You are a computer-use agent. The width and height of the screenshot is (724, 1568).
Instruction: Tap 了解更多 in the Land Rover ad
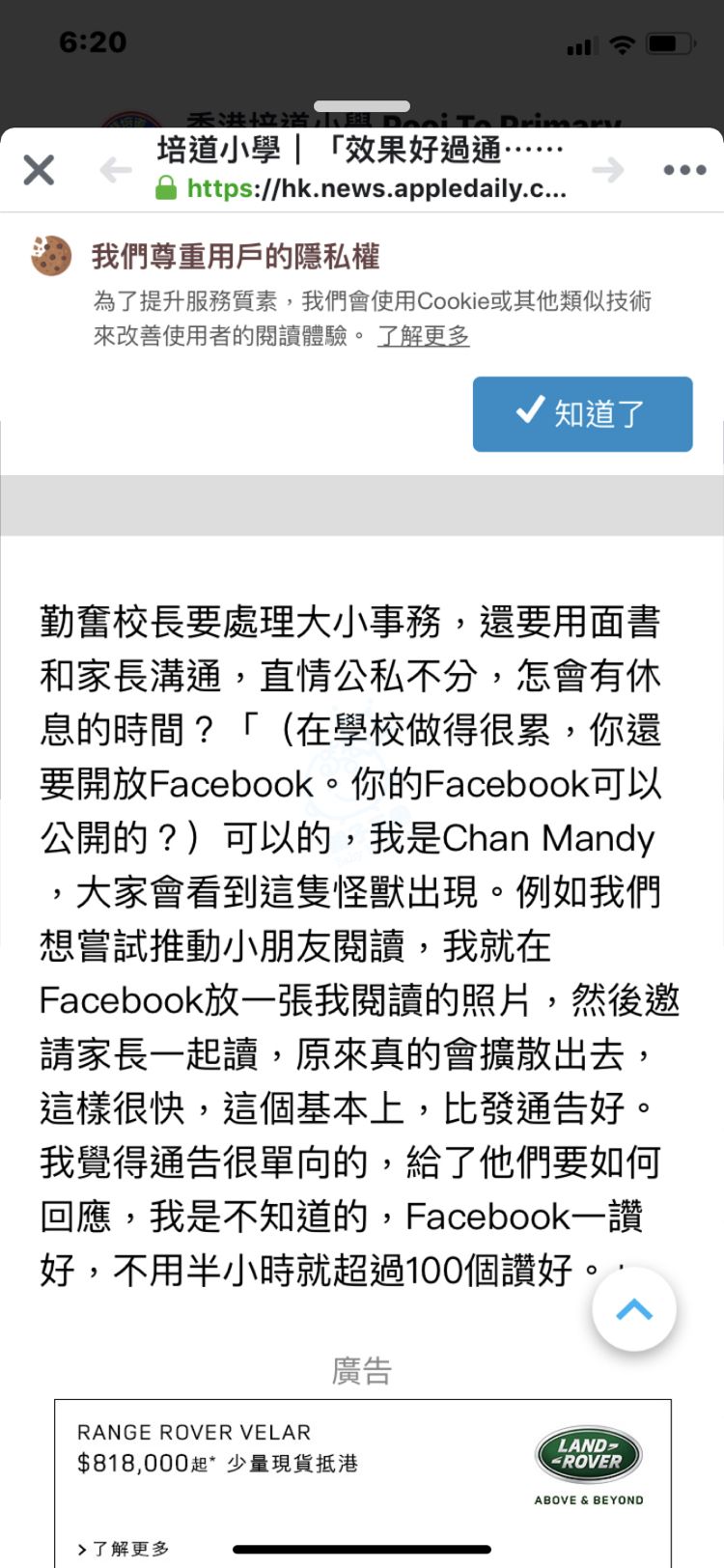124,1549
